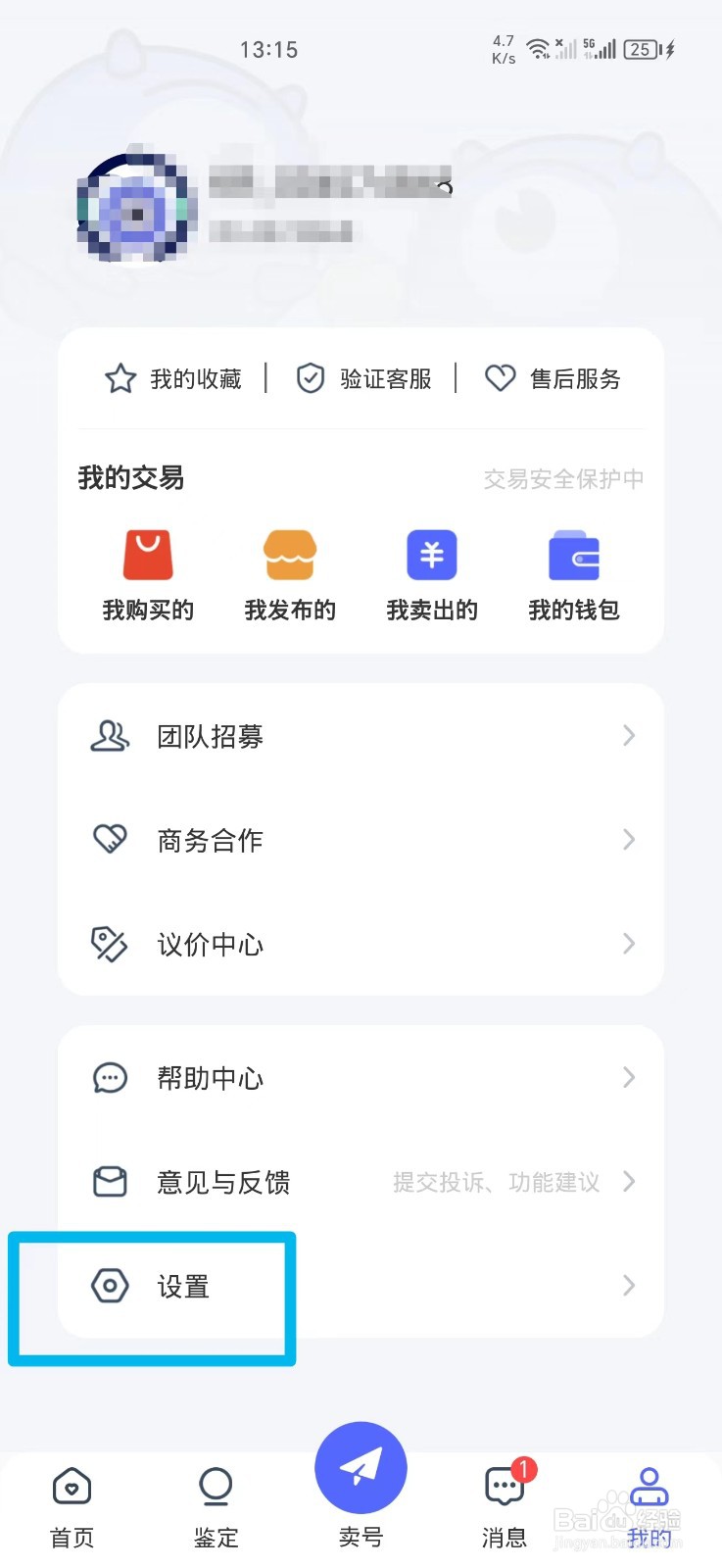Open 帮助中心 help center
The height and width of the screenshot is (1568, 722).
click(361, 1078)
